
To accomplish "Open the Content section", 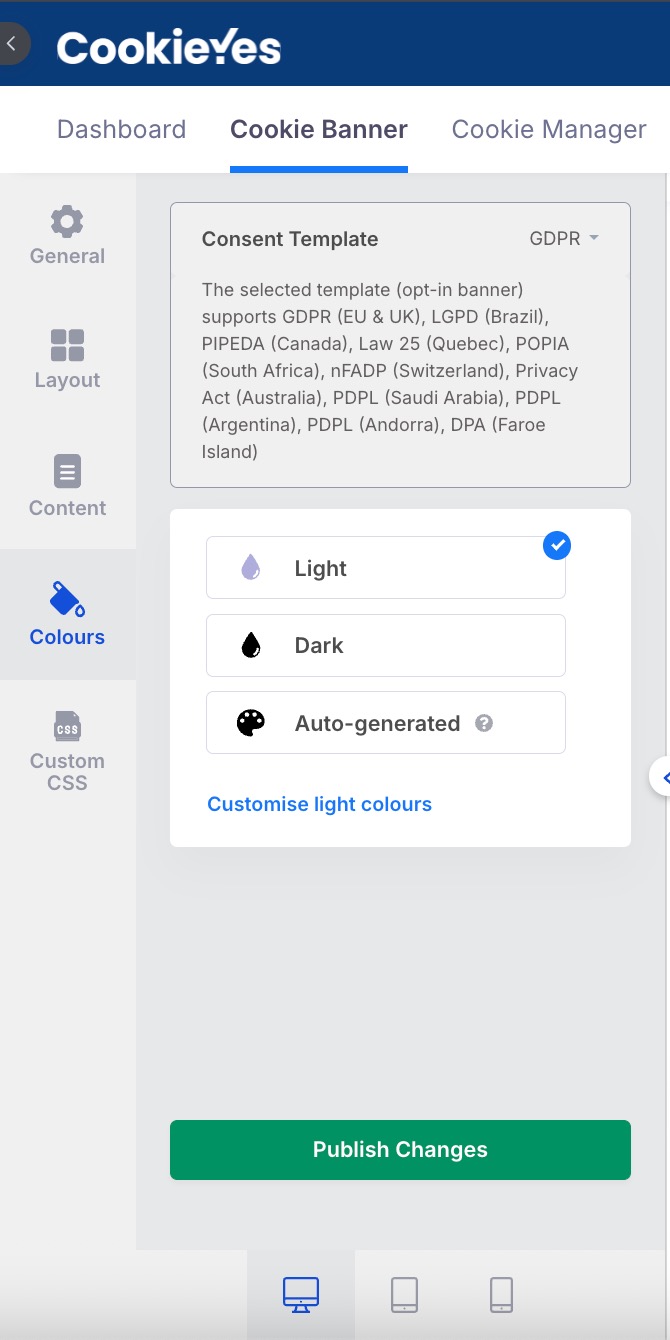I will (67, 487).
